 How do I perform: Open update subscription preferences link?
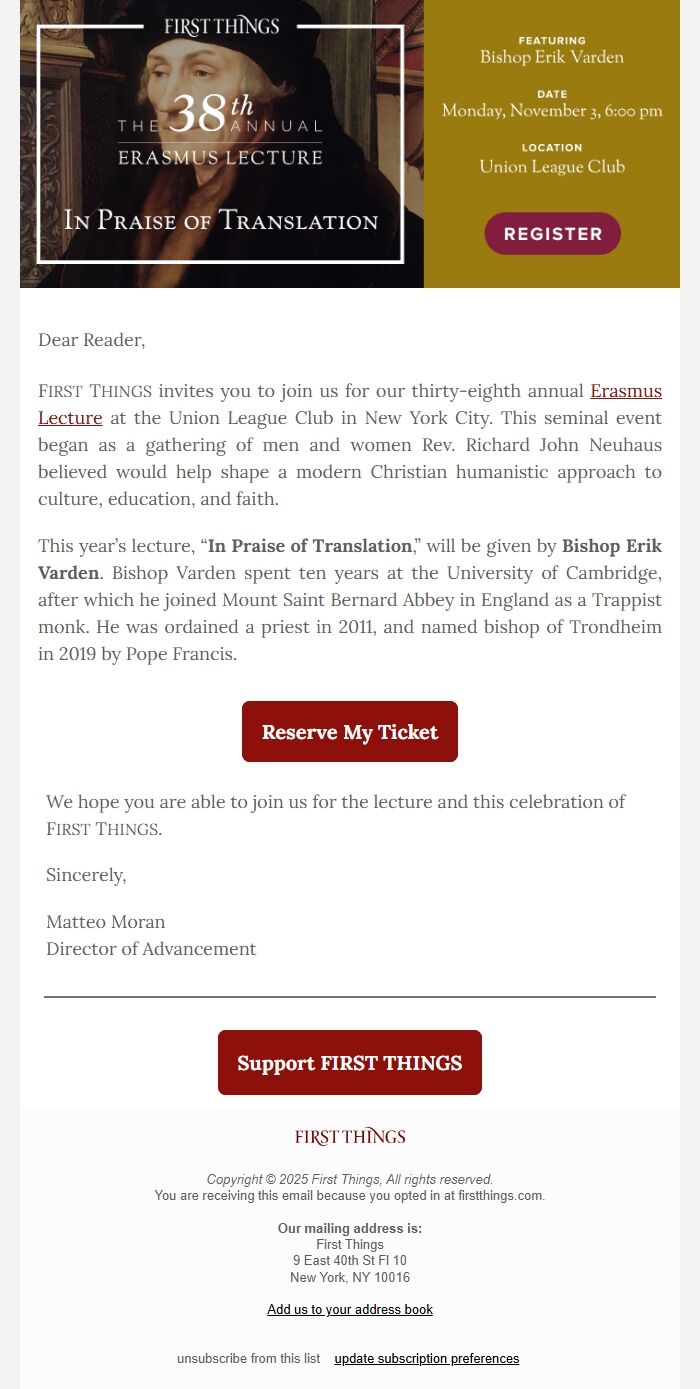[427, 1358]
